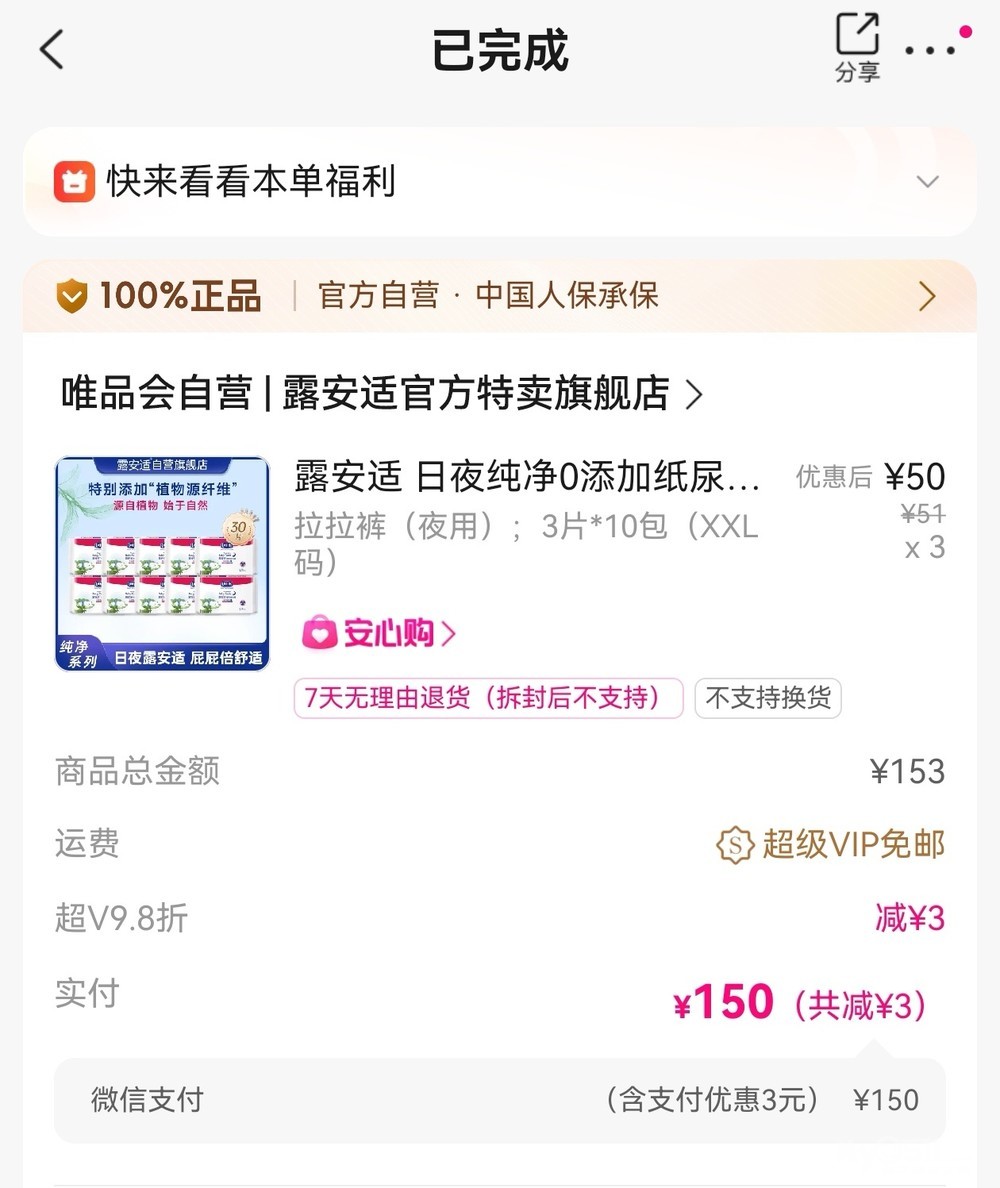Open 露安适官方特卖旗舰店 store page

(382, 394)
